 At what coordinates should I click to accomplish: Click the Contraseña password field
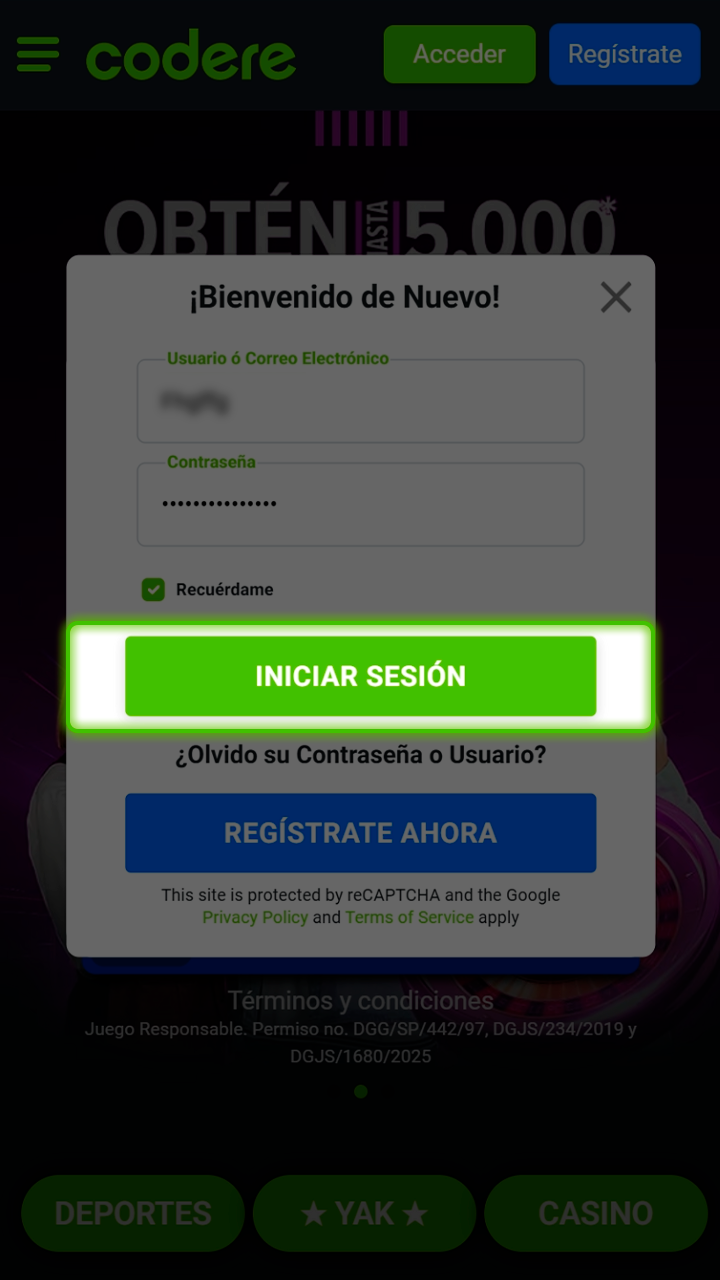360,504
